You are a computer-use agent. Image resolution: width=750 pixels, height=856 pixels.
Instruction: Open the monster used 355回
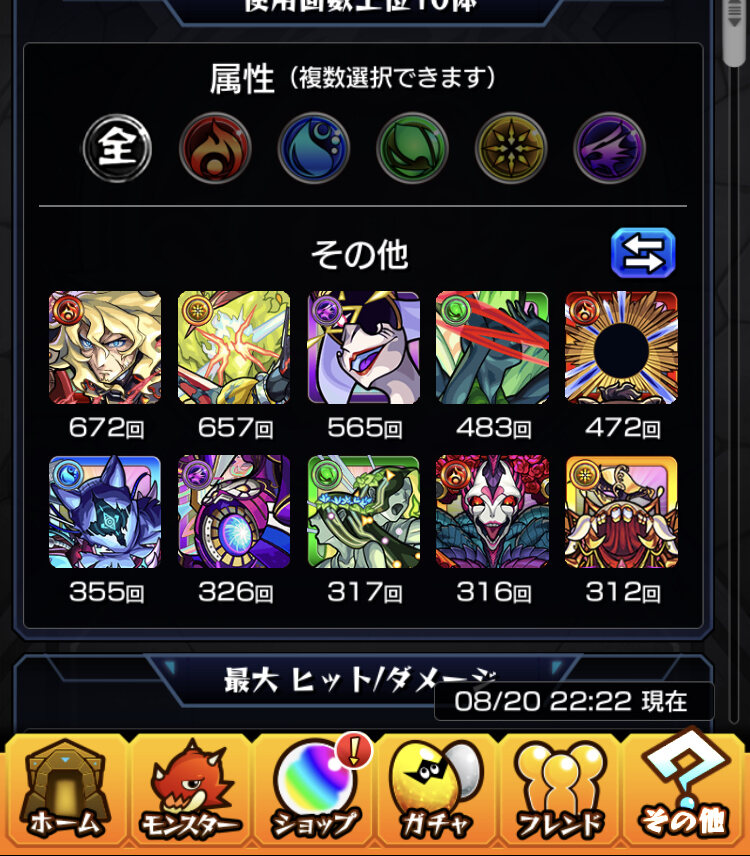click(105, 512)
